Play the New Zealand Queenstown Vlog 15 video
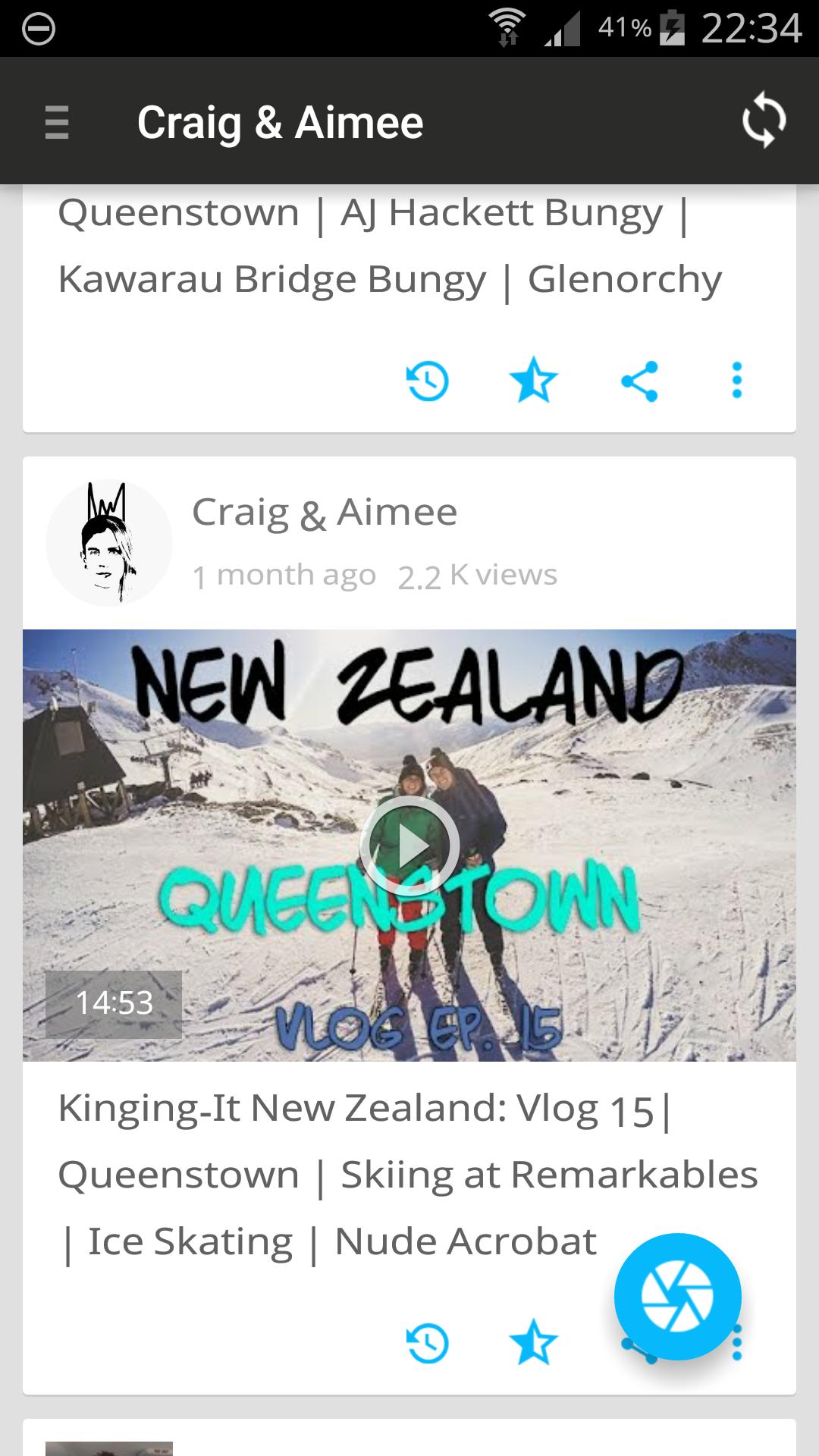Viewport: 819px width, 1456px height. [x=409, y=845]
